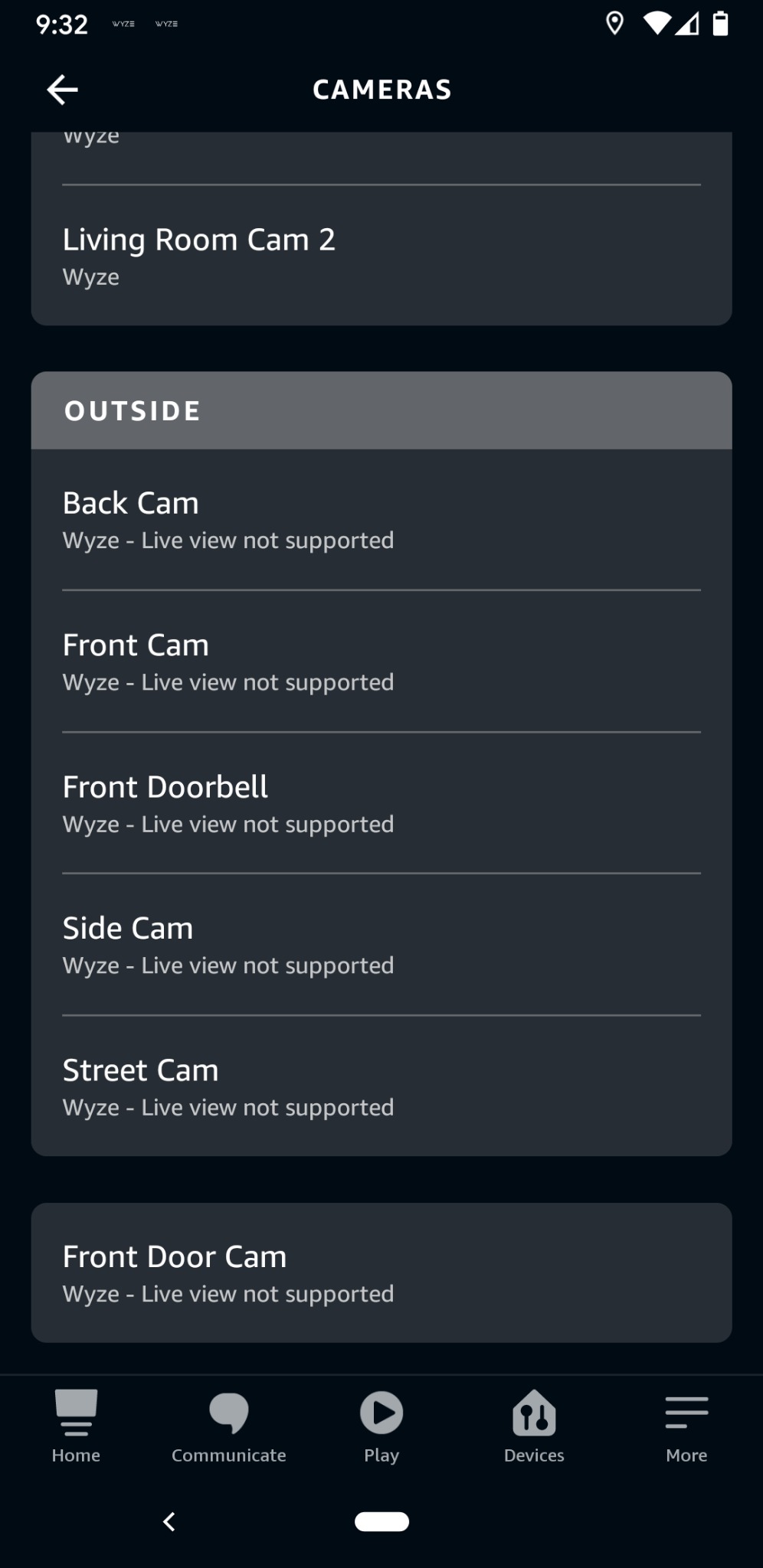Viewport: 763px width, 1568px height.
Task: Open the Street Cam row
Action: (381, 1086)
